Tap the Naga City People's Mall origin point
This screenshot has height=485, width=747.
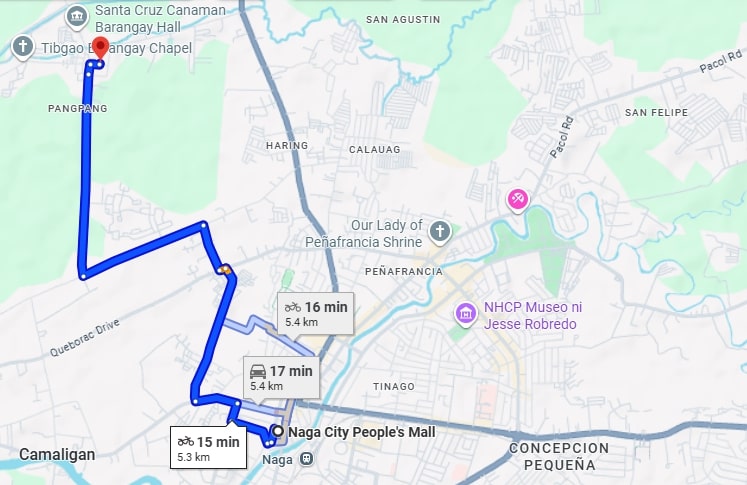(x=277, y=432)
